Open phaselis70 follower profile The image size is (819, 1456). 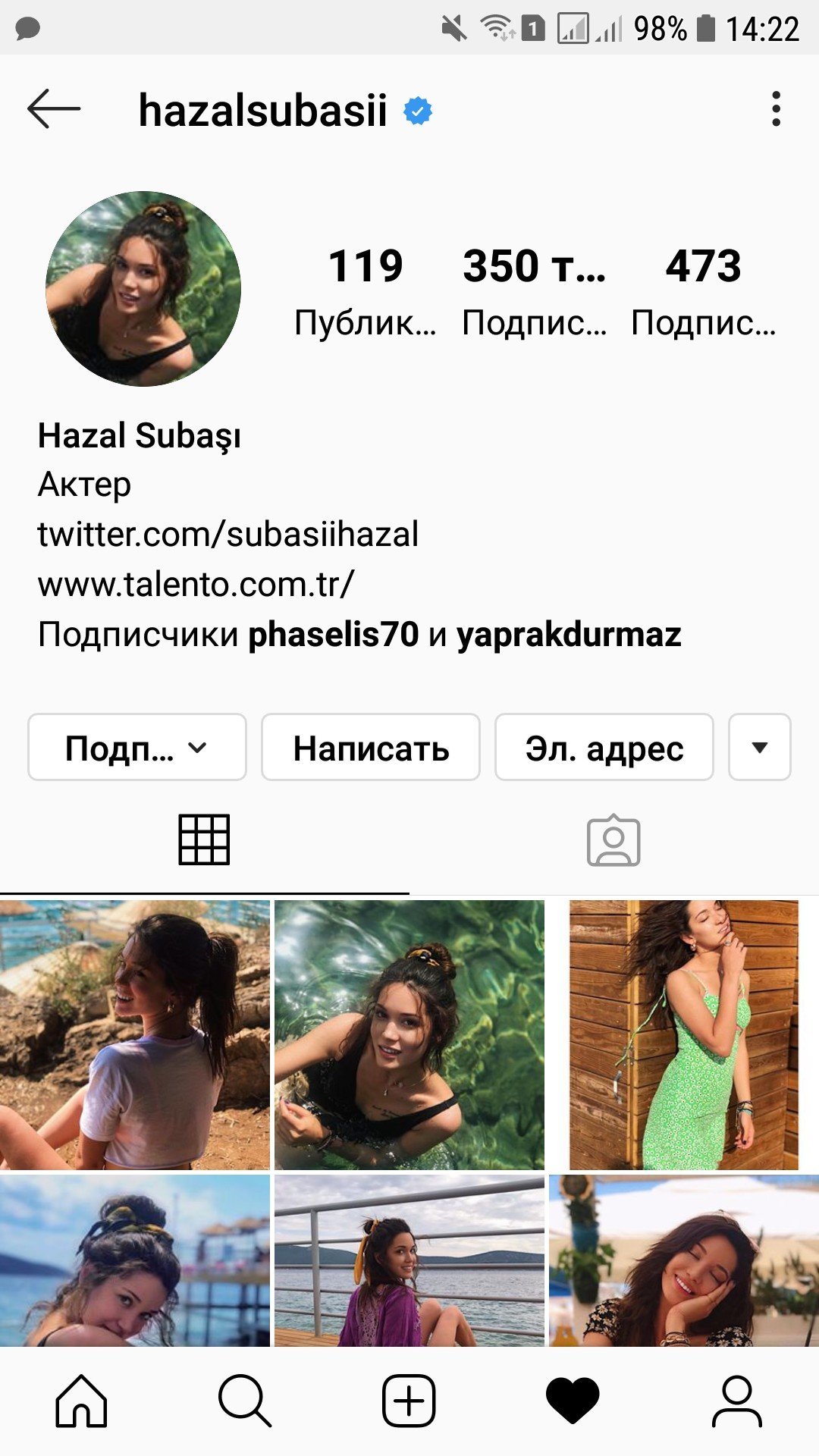coord(334,634)
